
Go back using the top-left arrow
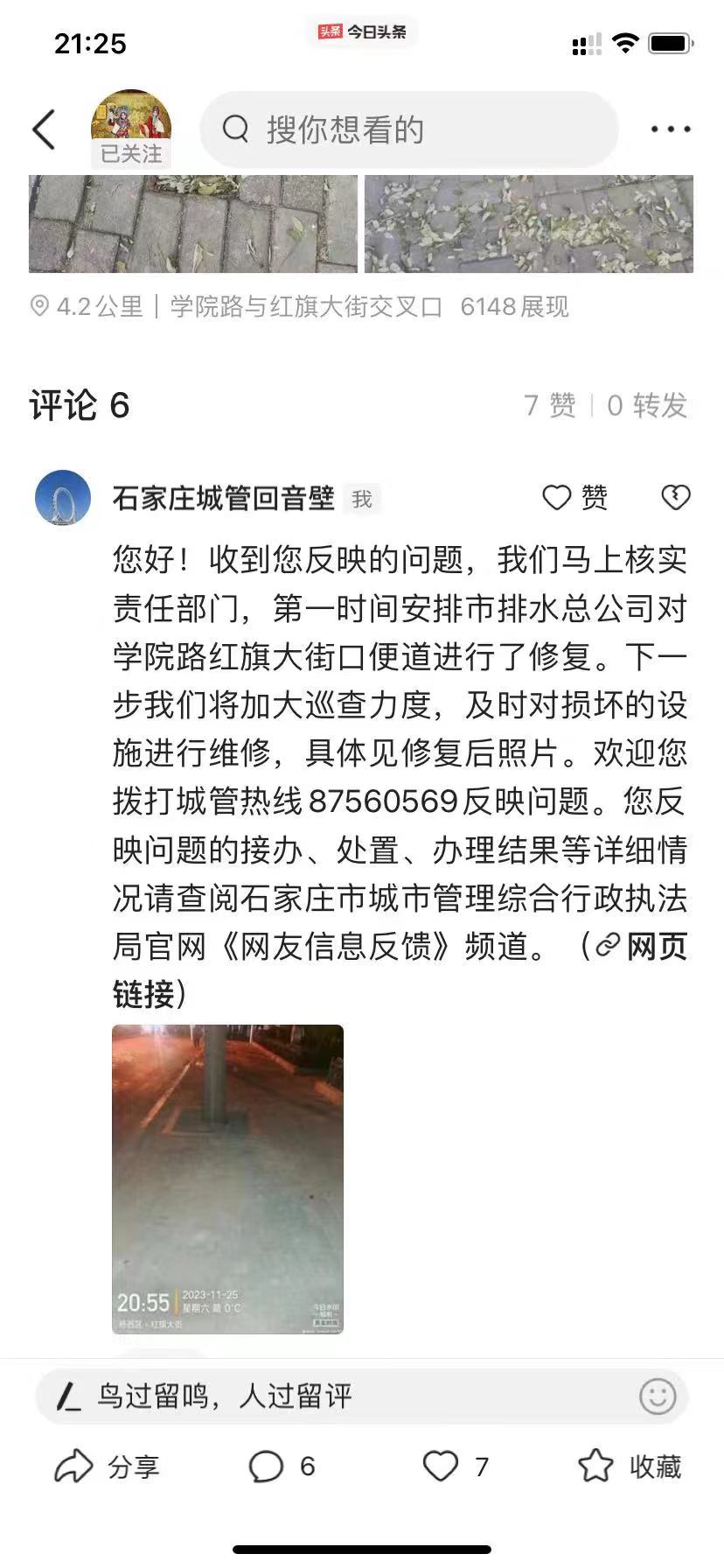click(44, 129)
